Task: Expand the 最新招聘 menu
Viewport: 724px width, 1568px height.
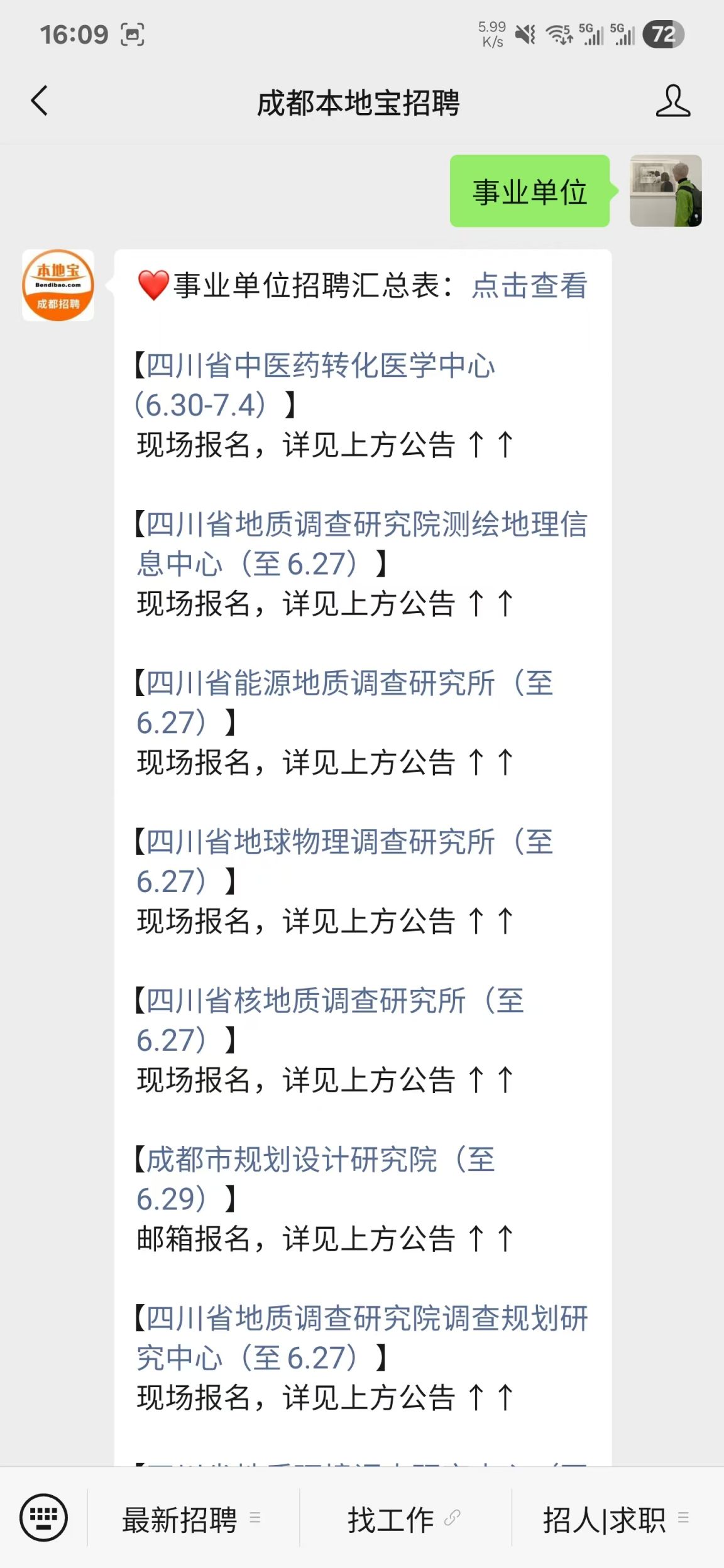Action: [x=191, y=1520]
